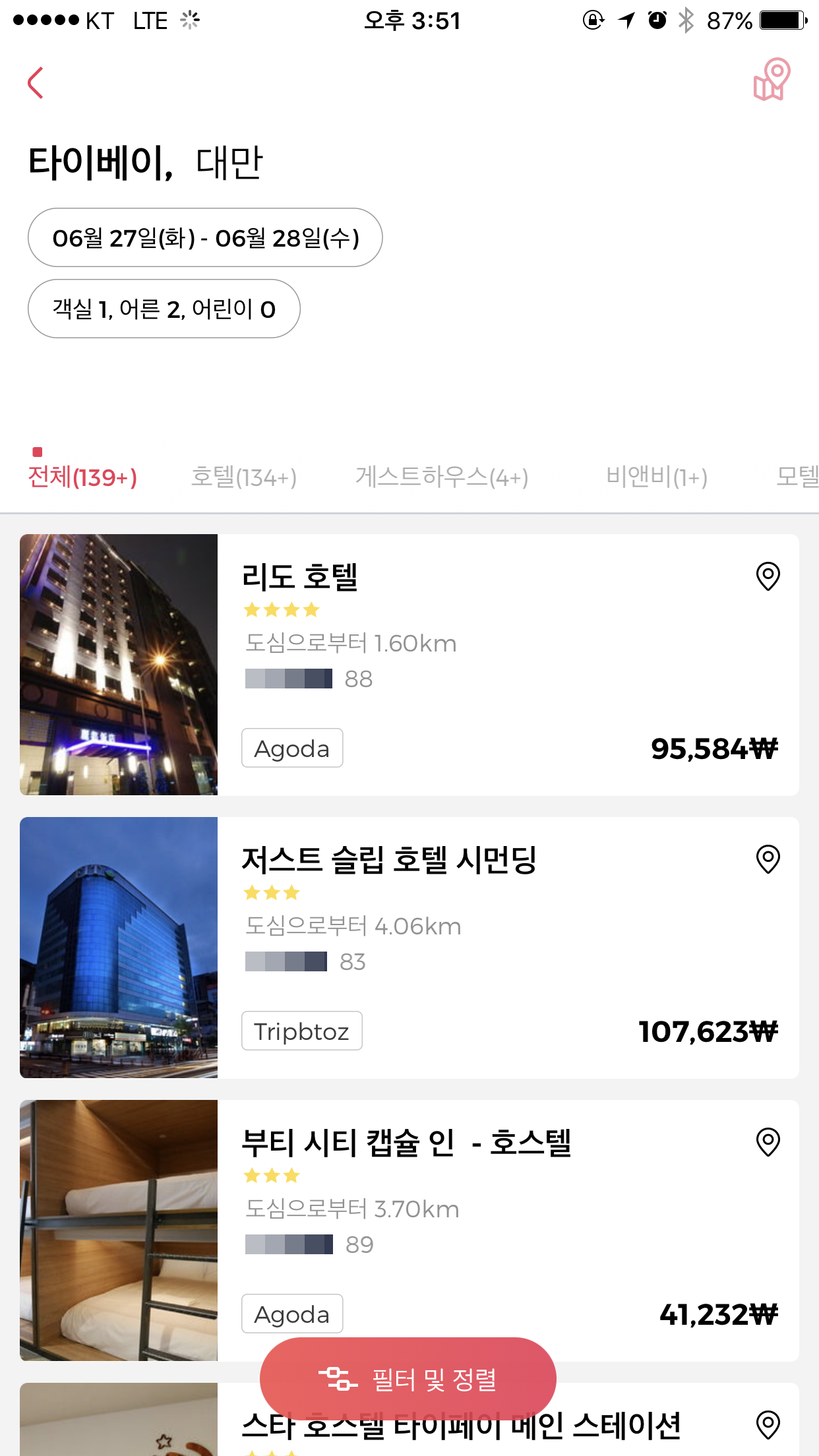
Task: Switch to the 게스트하우스(4+) tab
Action: click(x=440, y=477)
